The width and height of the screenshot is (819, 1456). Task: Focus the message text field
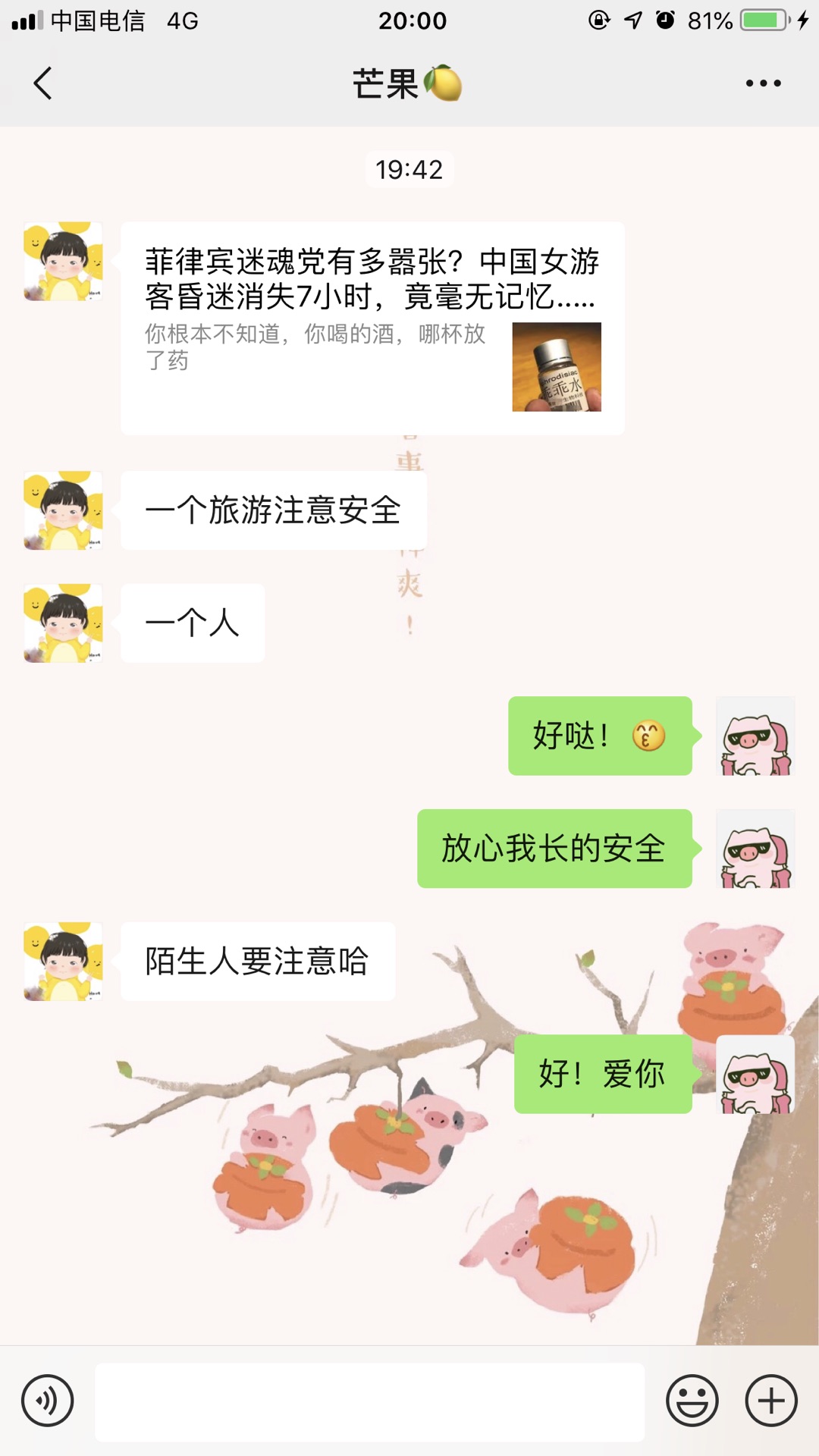point(369,1402)
